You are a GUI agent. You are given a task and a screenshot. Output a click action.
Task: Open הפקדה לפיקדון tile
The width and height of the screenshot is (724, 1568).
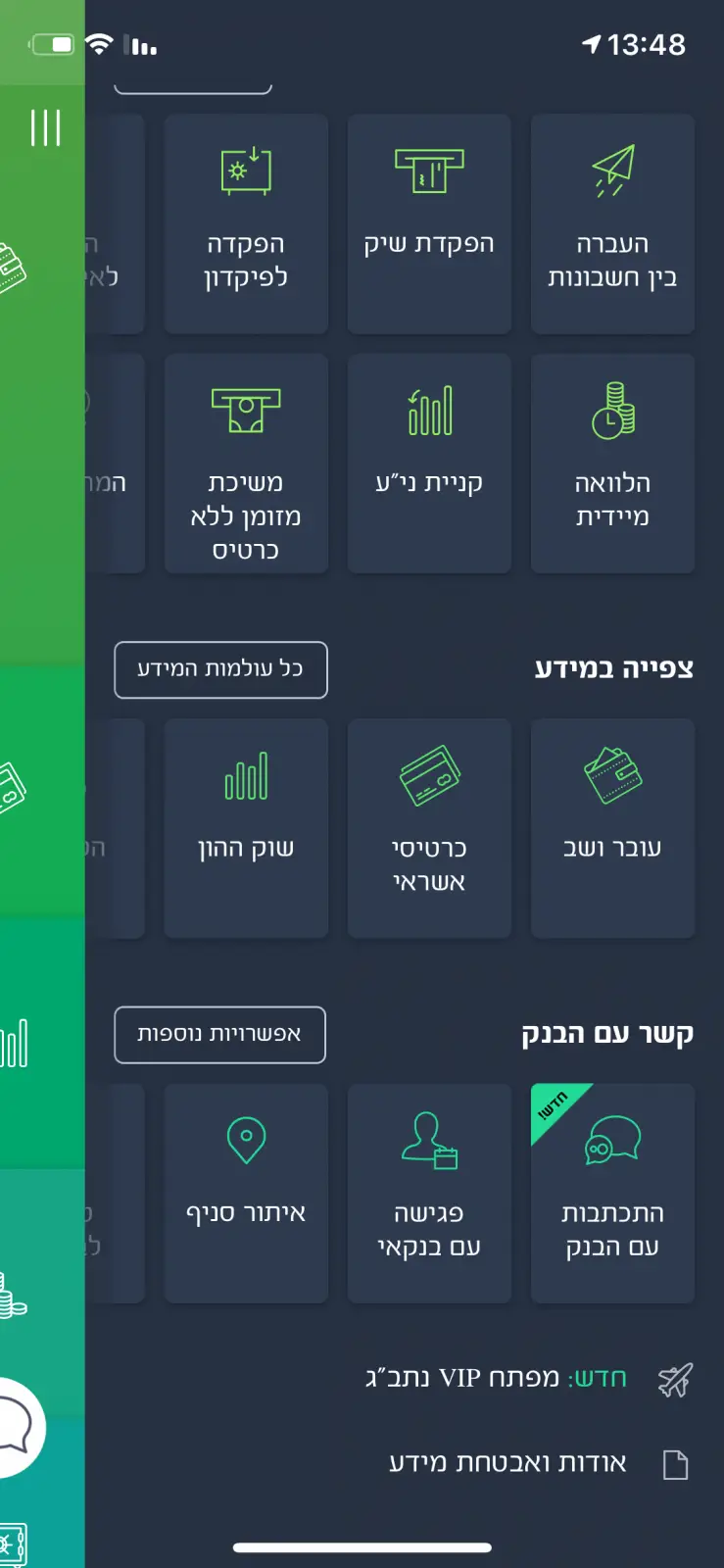(x=246, y=224)
